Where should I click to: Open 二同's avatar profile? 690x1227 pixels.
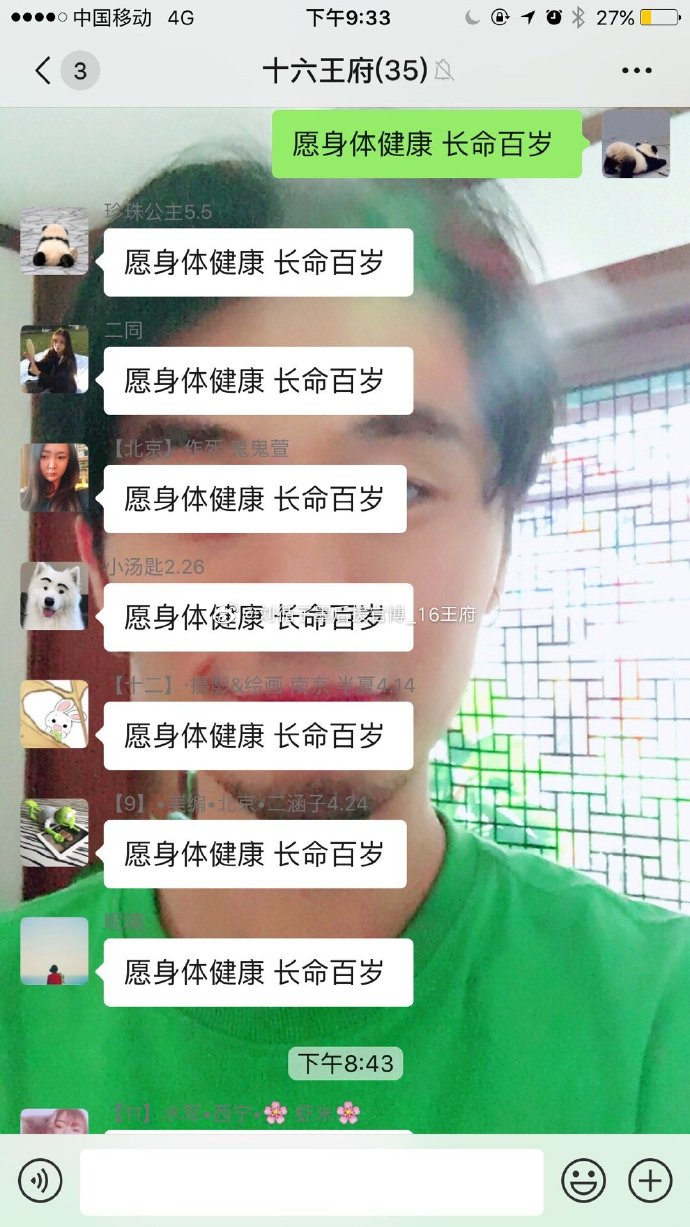click(54, 359)
